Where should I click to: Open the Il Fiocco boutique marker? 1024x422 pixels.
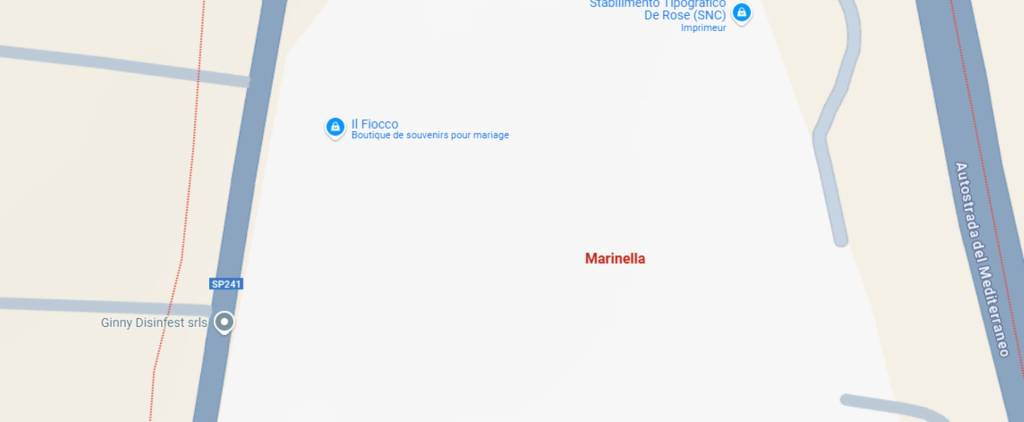point(335,127)
